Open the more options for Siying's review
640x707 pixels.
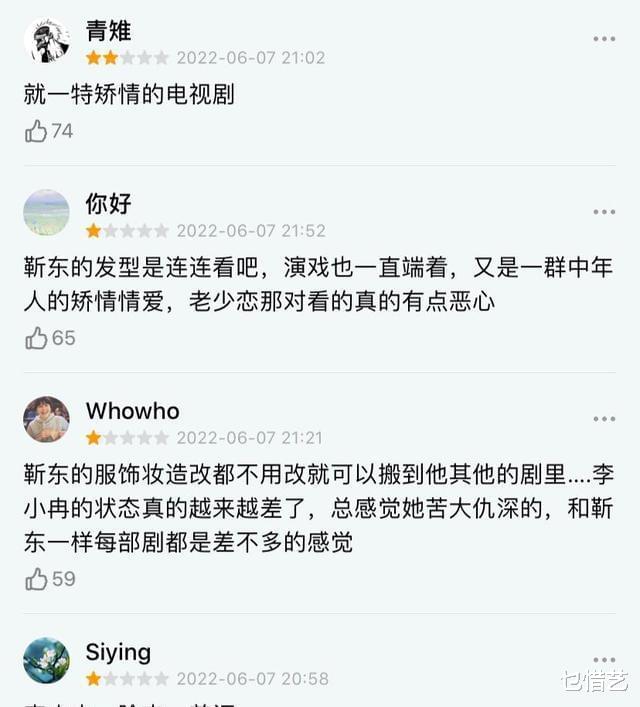[x=604, y=660]
